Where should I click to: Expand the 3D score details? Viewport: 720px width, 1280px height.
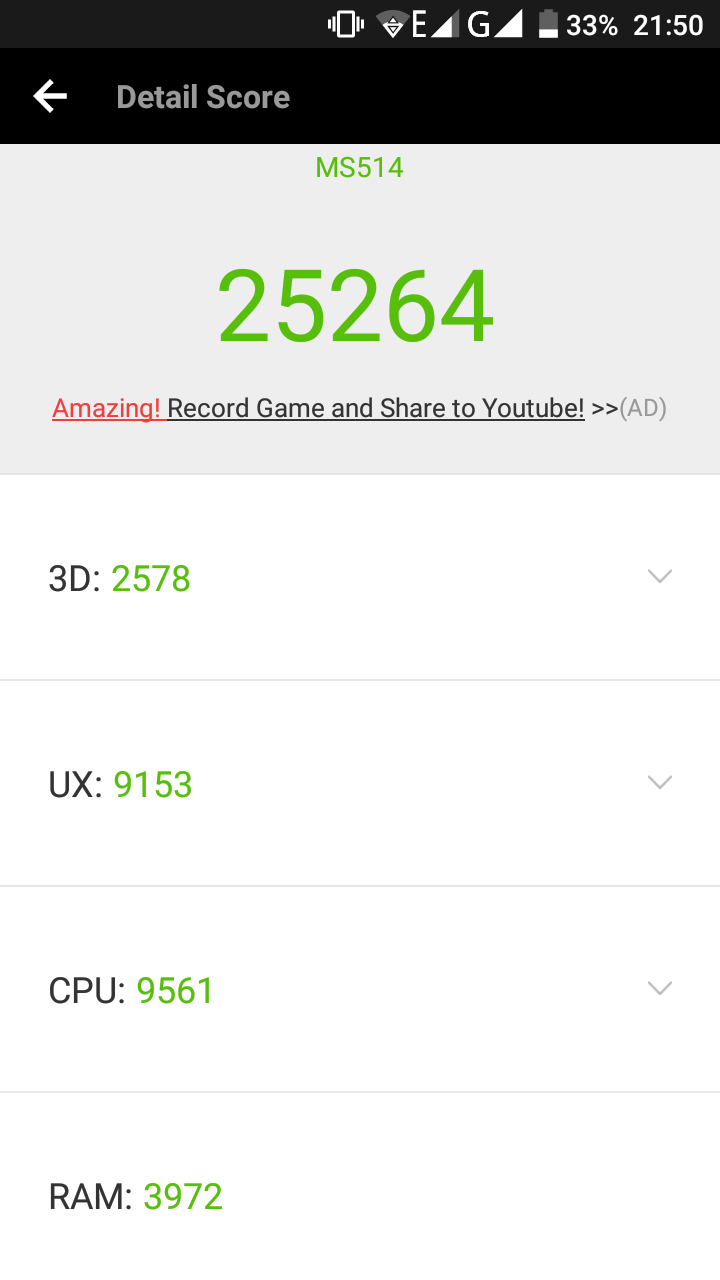pos(360,577)
